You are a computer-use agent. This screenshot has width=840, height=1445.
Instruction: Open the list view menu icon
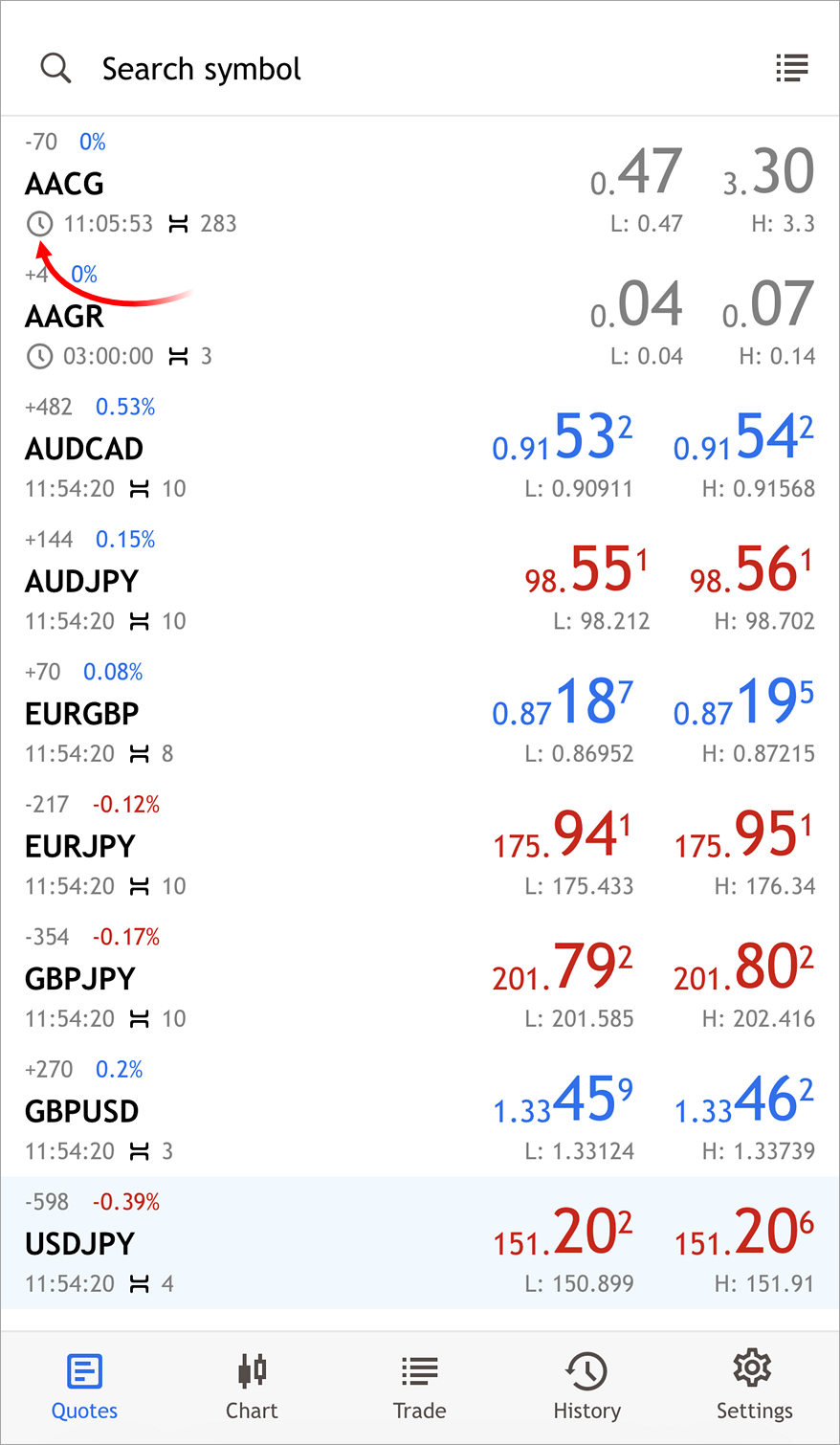(x=791, y=68)
